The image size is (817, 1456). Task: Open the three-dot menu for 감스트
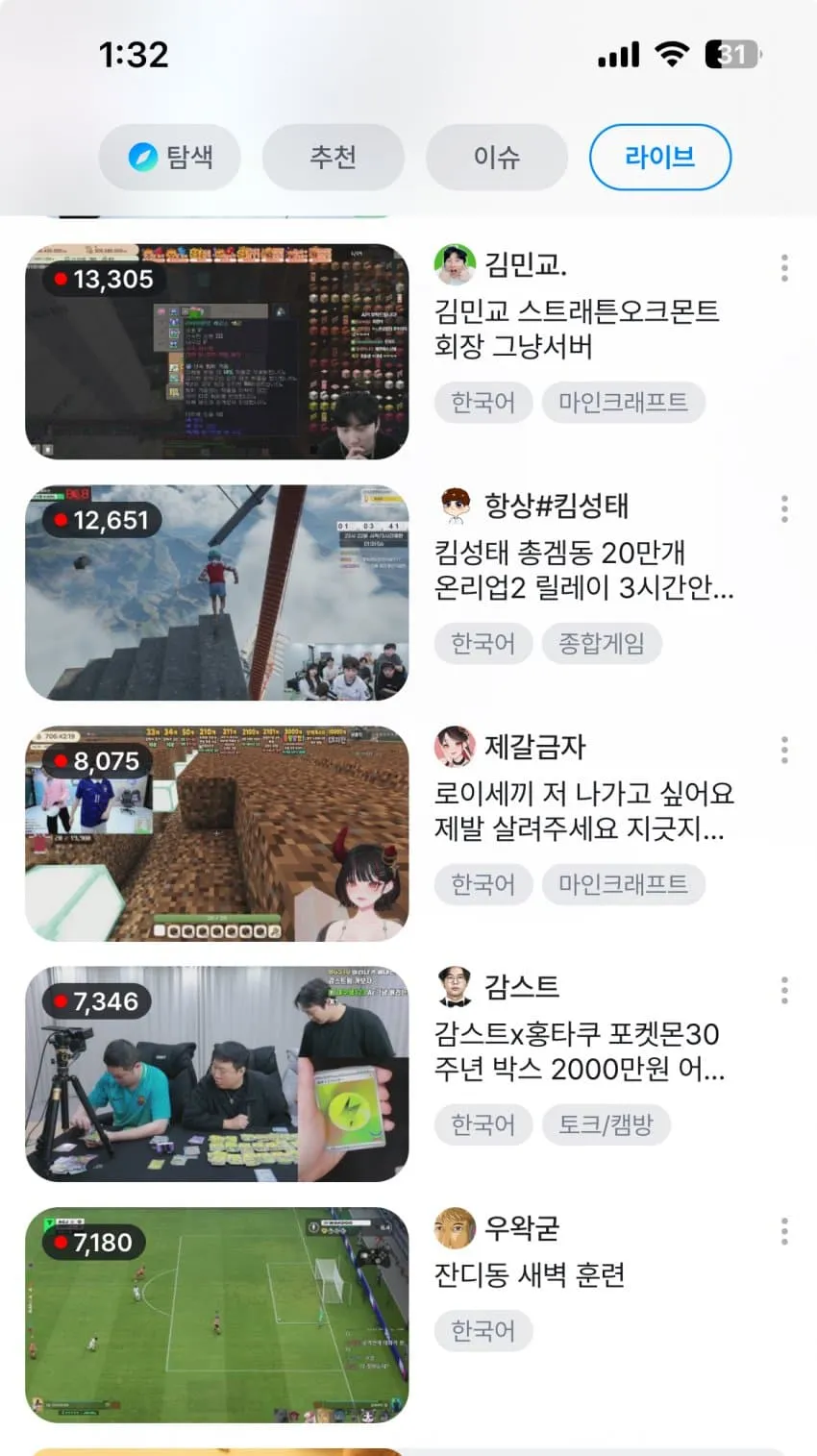784,990
